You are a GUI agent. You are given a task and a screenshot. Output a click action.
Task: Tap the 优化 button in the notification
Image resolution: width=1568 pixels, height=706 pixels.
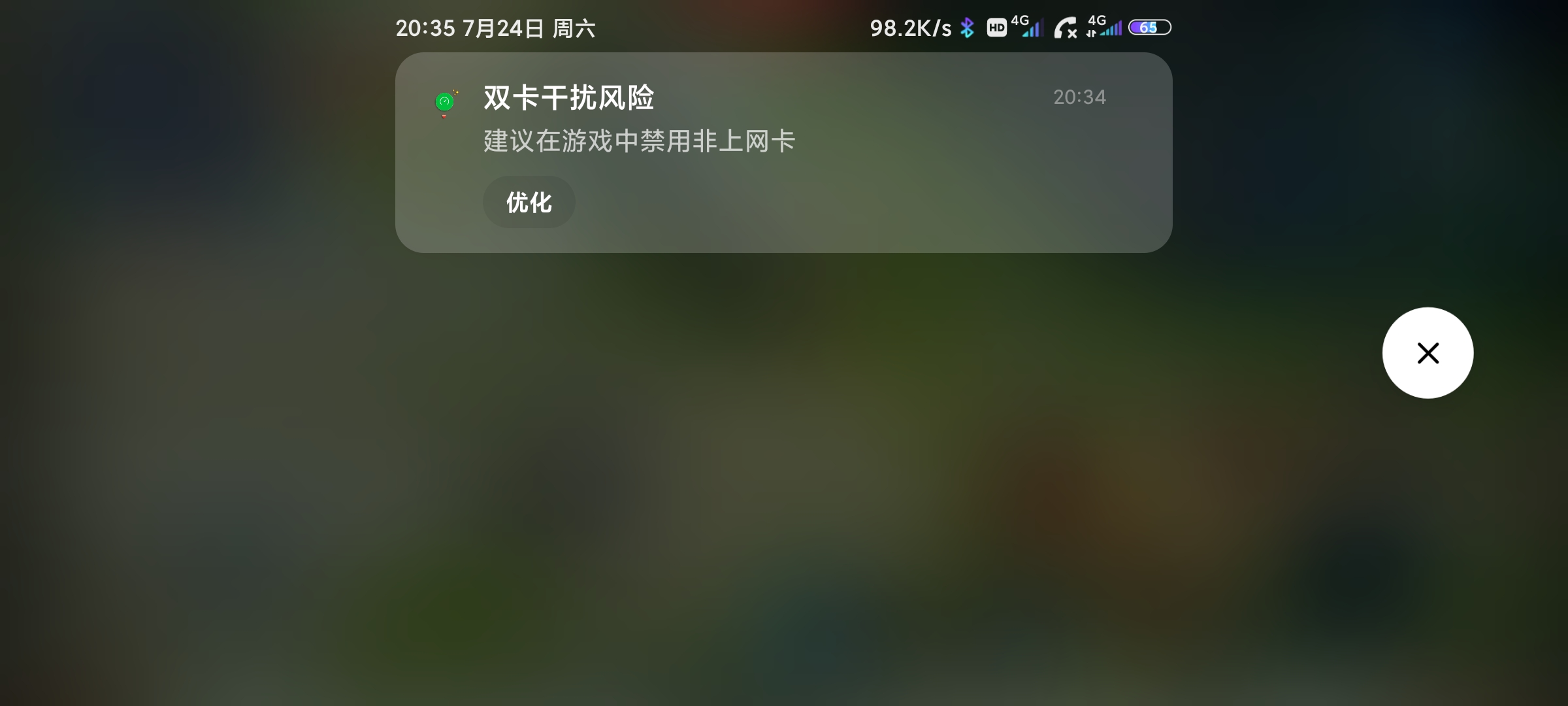(529, 202)
